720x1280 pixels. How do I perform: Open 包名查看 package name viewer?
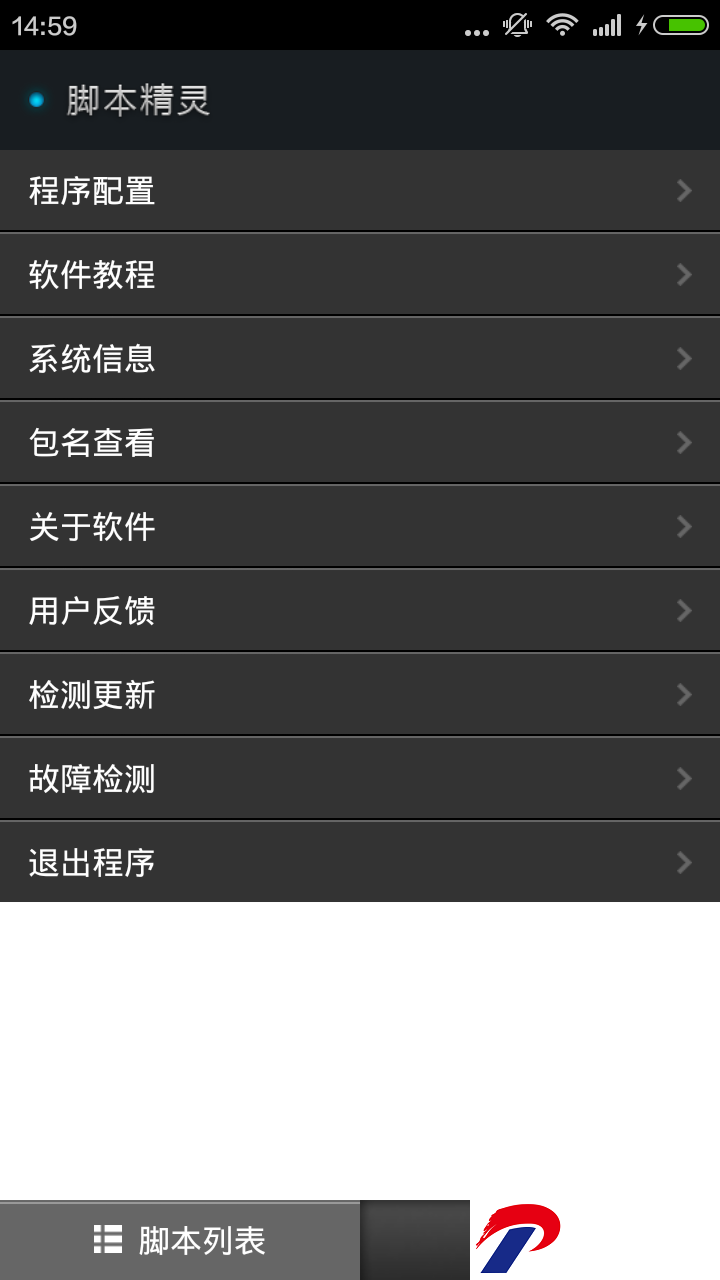pyautogui.click(x=360, y=442)
